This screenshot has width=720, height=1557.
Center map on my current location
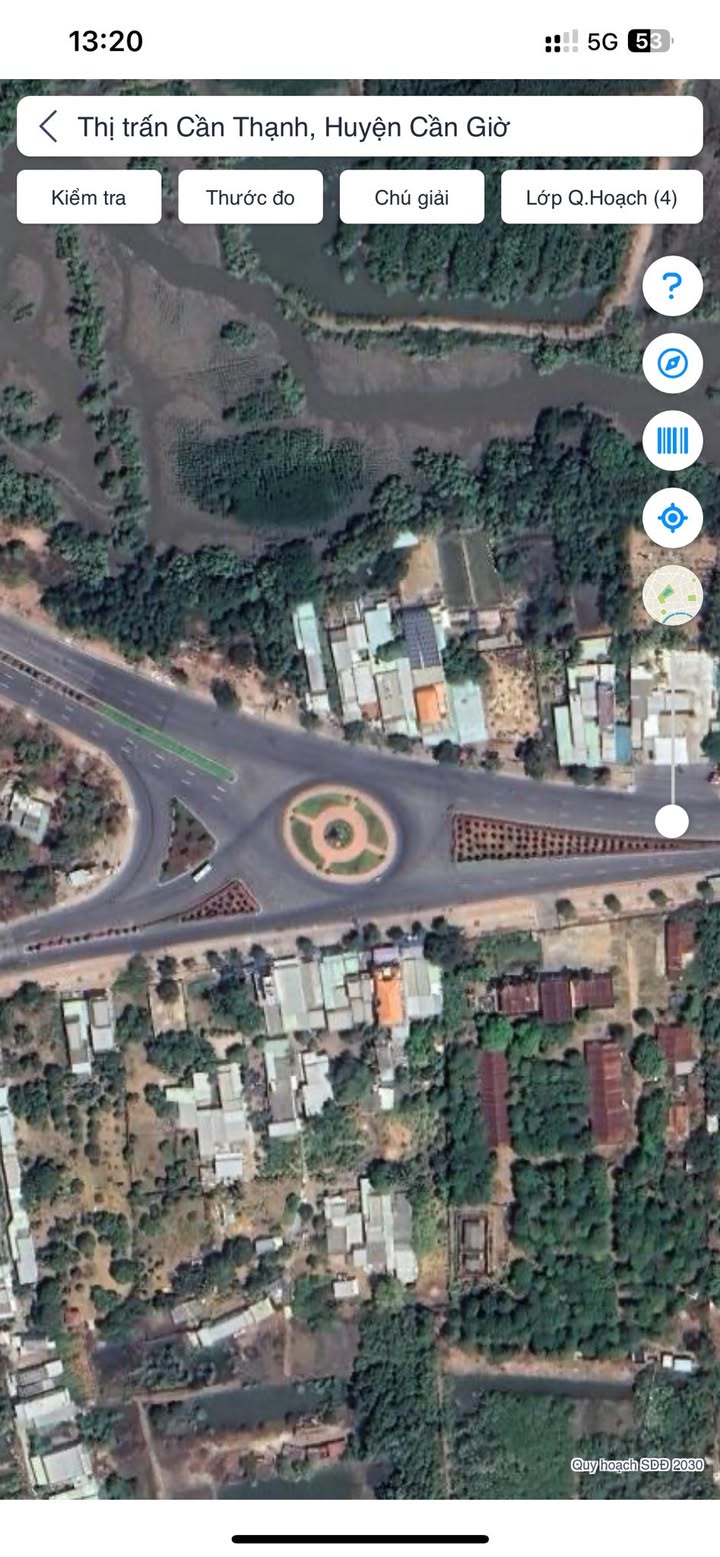tap(672, 518)
